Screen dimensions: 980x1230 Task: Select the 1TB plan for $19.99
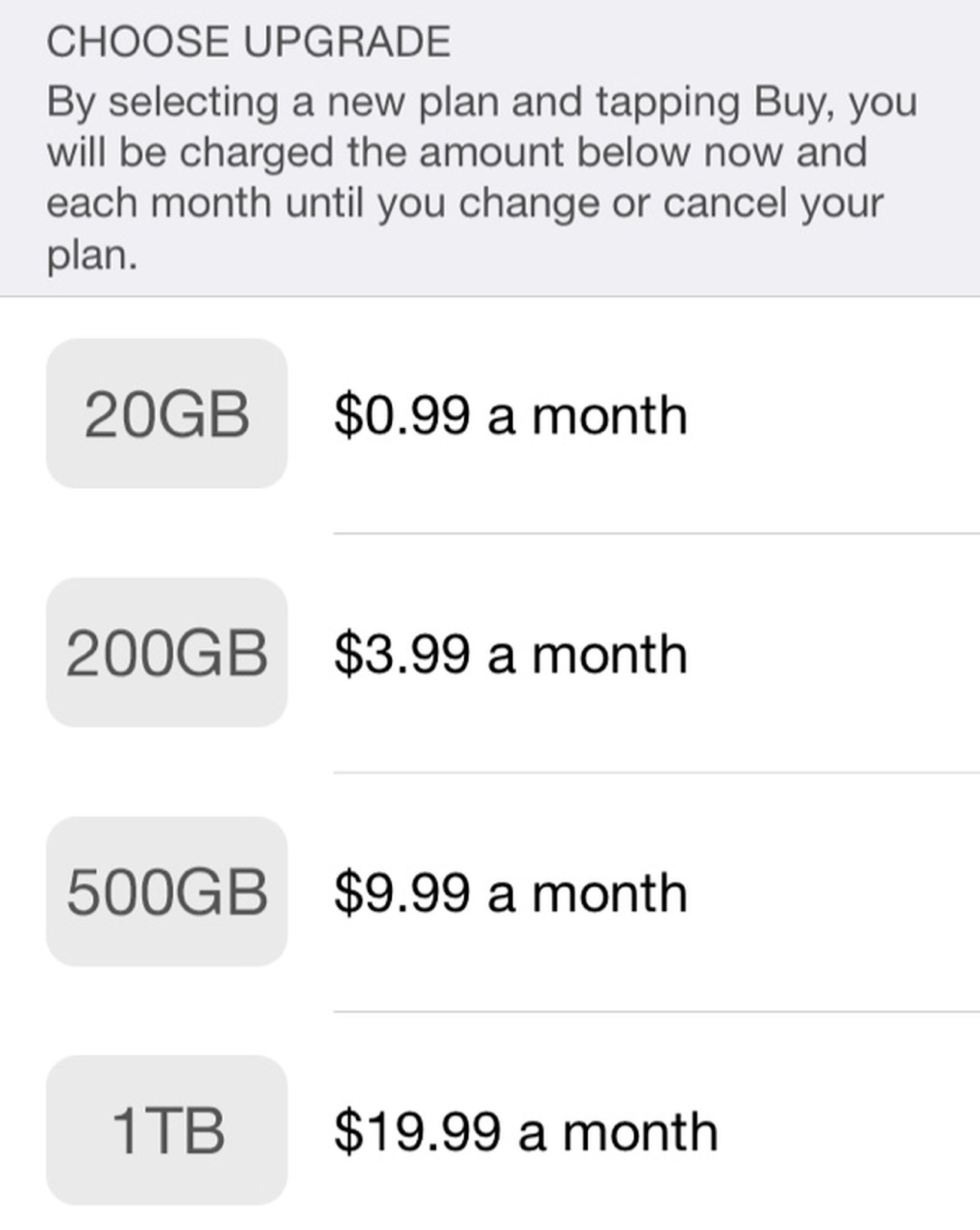pyautogui.click(x=167, y=1130)
